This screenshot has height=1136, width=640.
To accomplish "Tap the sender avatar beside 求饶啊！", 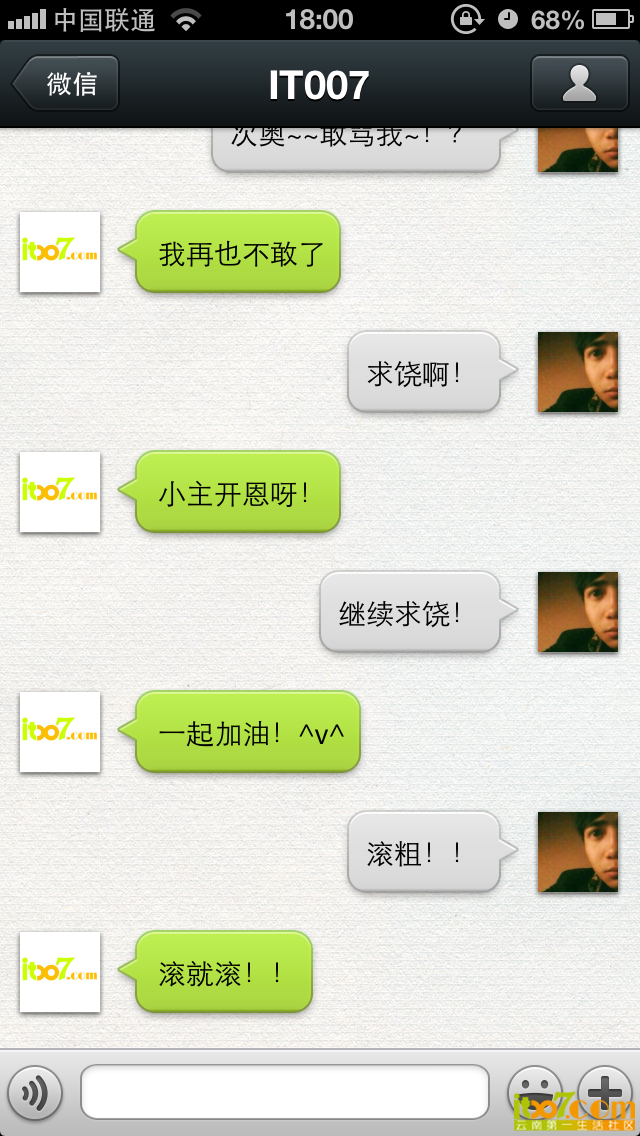I will [x=578, y=372].
